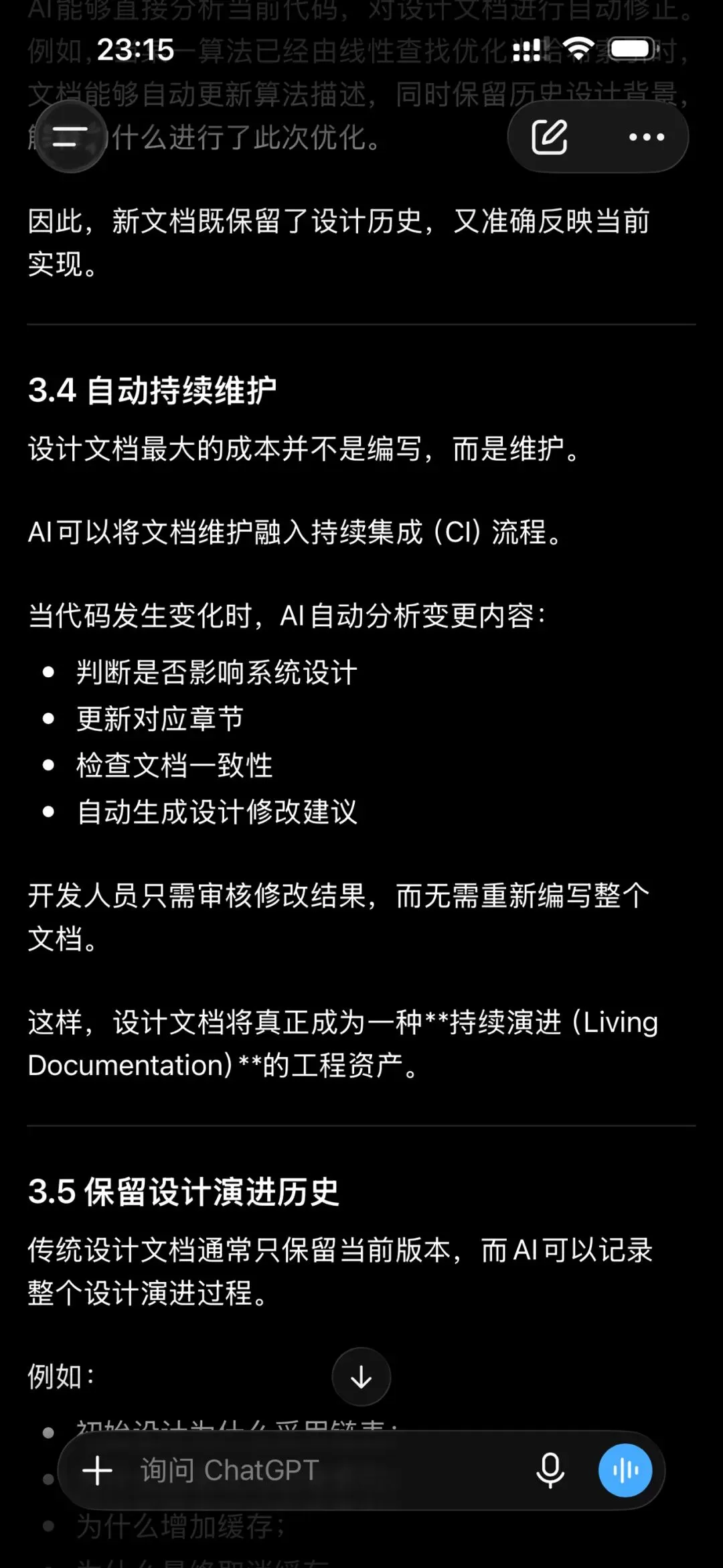The image size is (723, 1568).
Task: Launch voice mode with blue waveform button
Action: [625, 1470]
